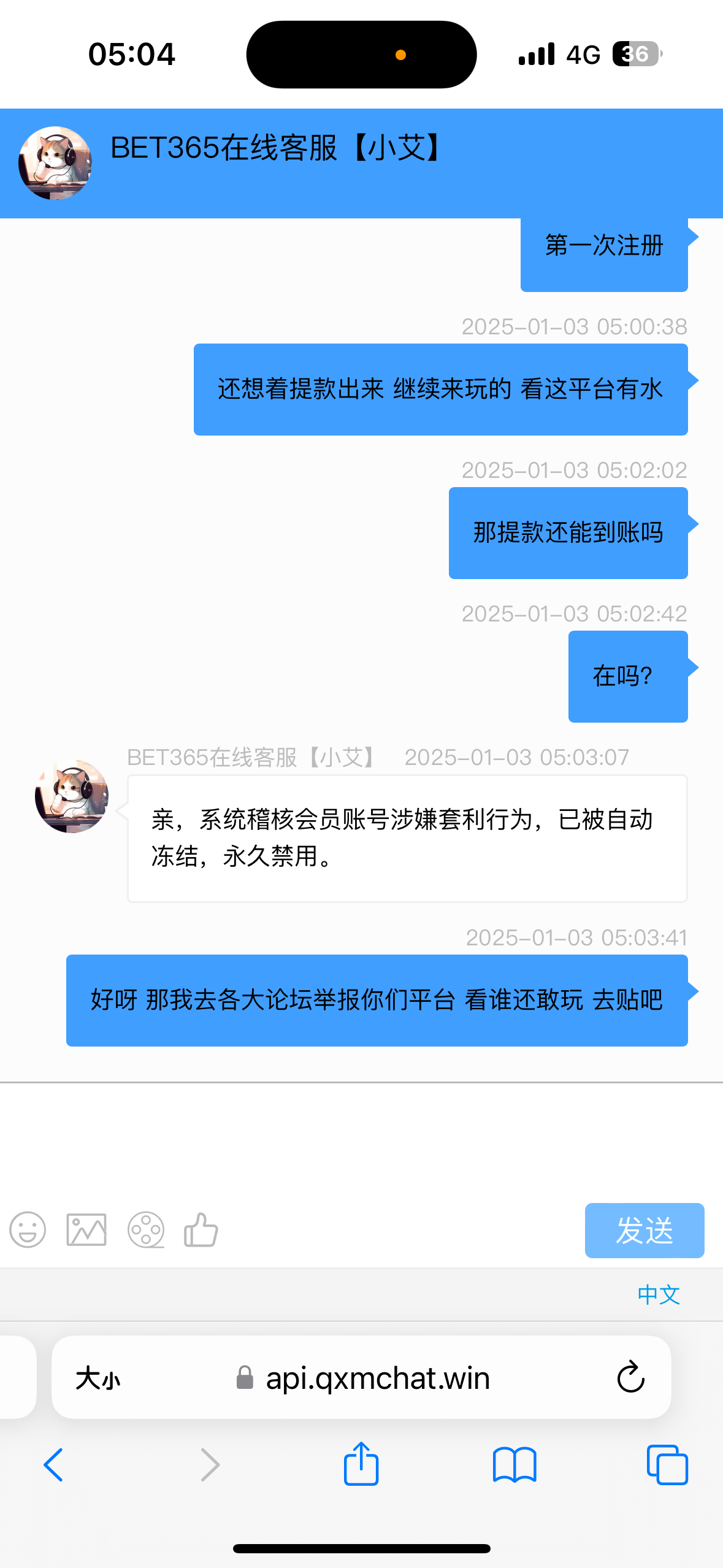Tap the media film reel icon

point(143,1229)
